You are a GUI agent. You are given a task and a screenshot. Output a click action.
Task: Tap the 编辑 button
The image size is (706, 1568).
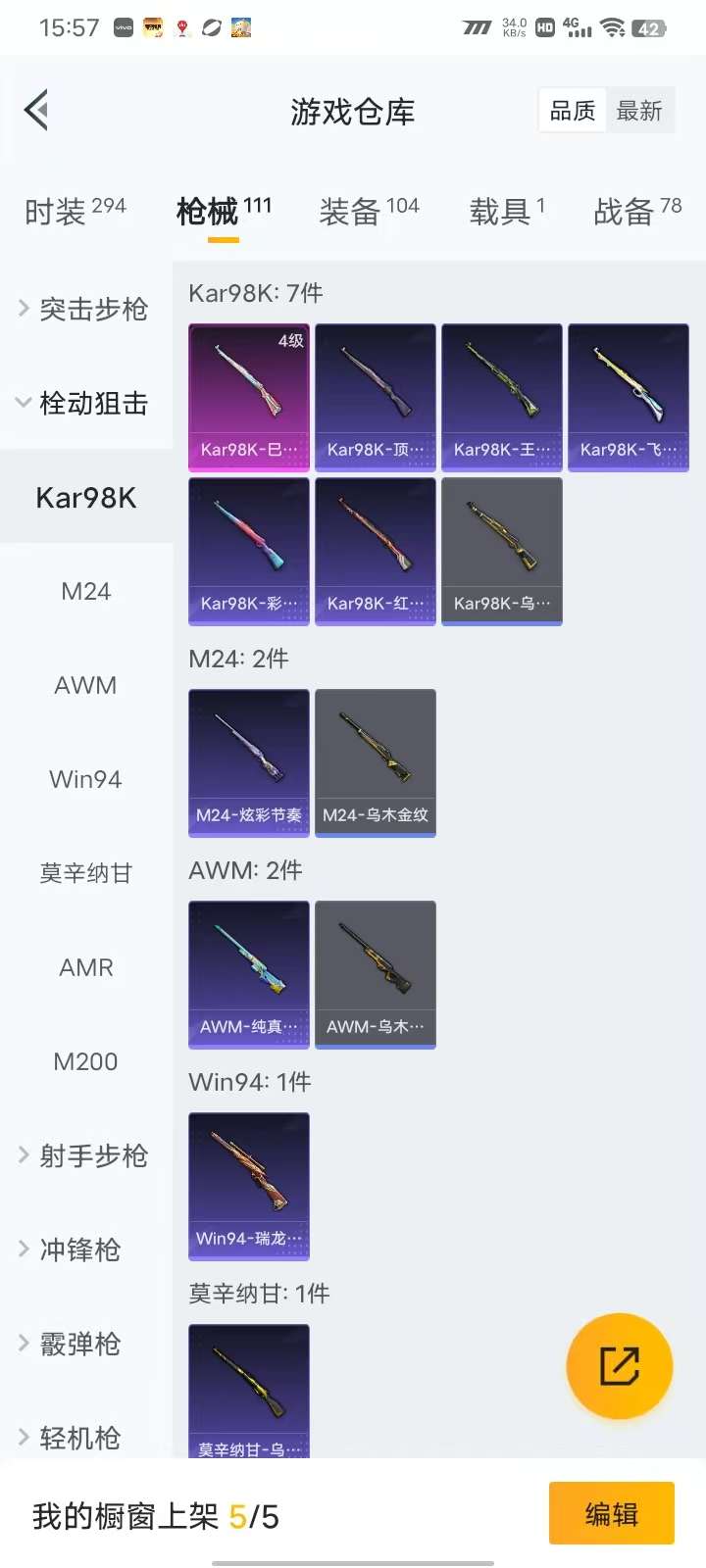(611, 1514)
